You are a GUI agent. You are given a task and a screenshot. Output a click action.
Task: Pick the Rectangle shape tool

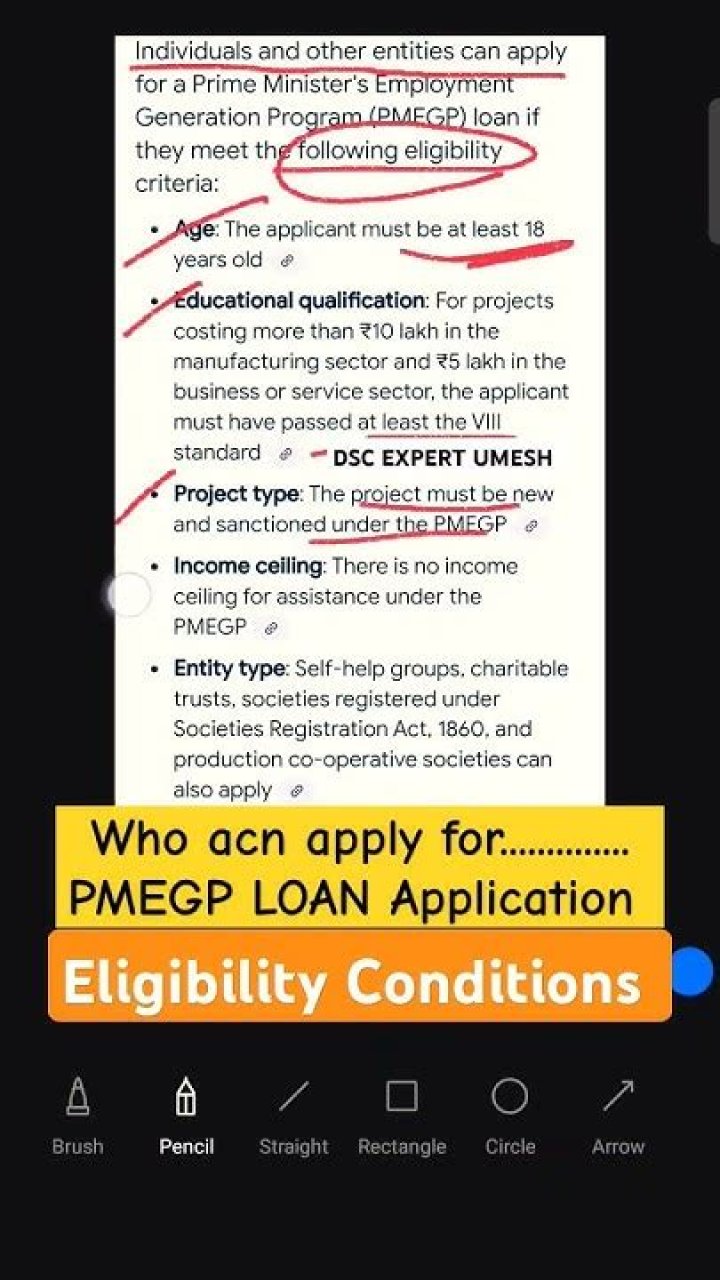pyautogui.click(x=402, y=1115)
